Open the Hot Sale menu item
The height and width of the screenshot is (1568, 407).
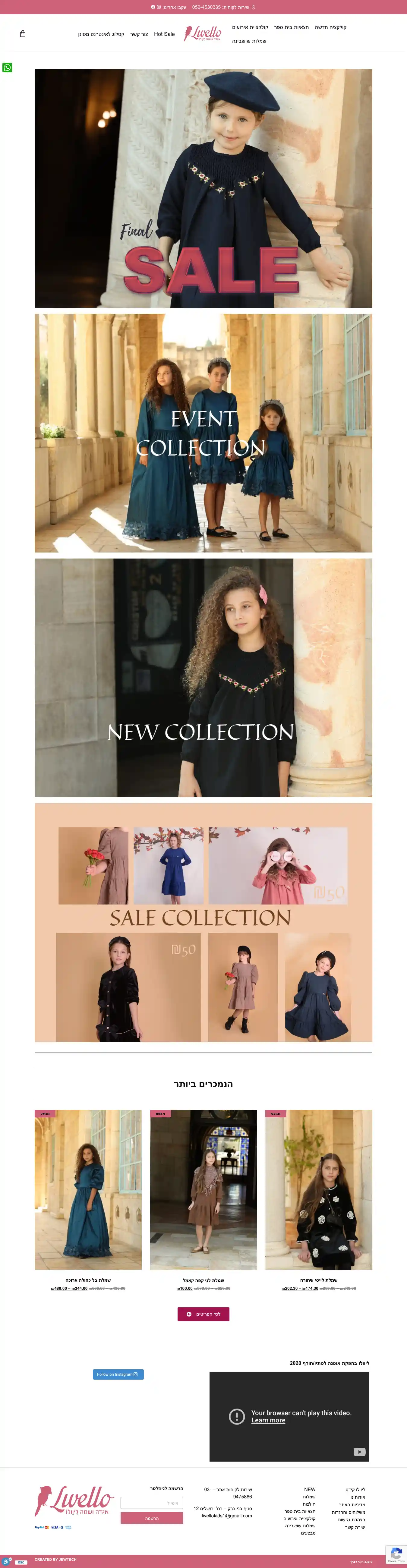tap(164, 34)
